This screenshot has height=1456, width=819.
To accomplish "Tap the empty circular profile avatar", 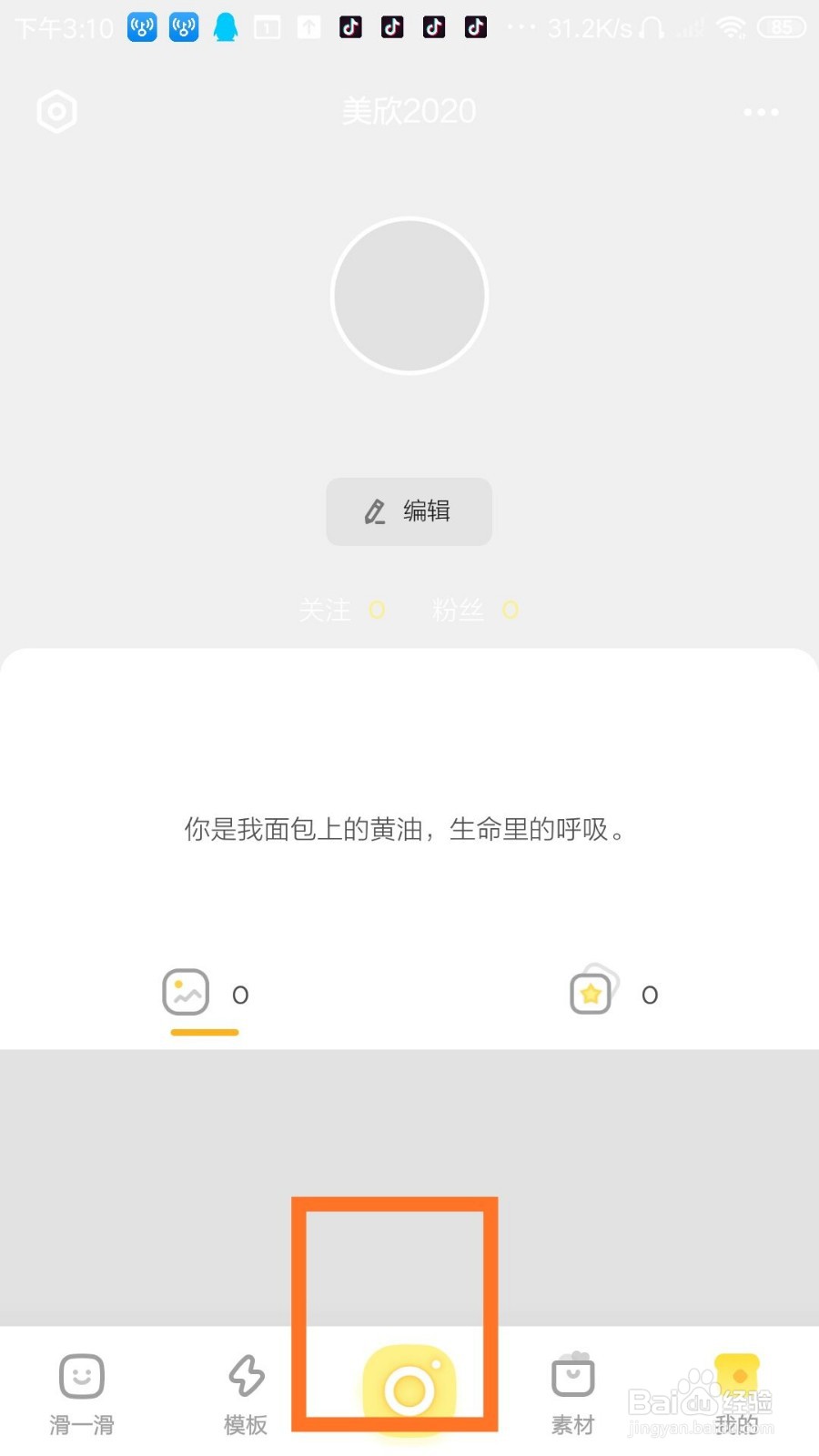I will tap(409, 295).
